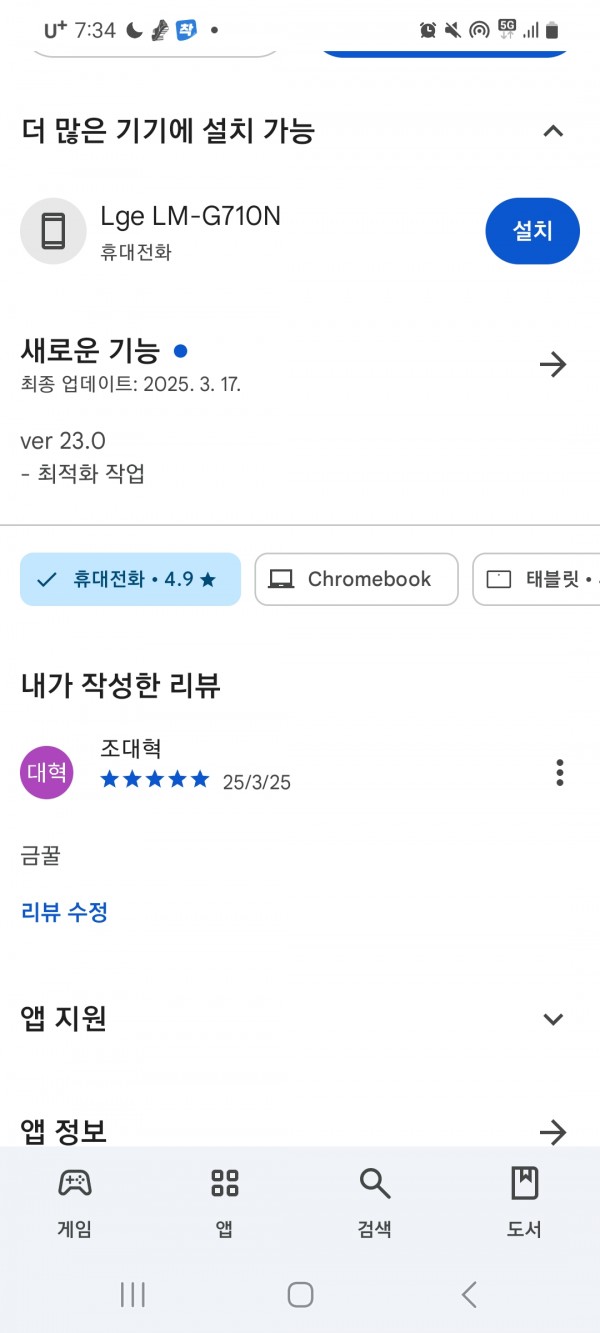Open 앱 정보 arrow
This screenshot has height=1333, width=600.
tap(553, 1132)
